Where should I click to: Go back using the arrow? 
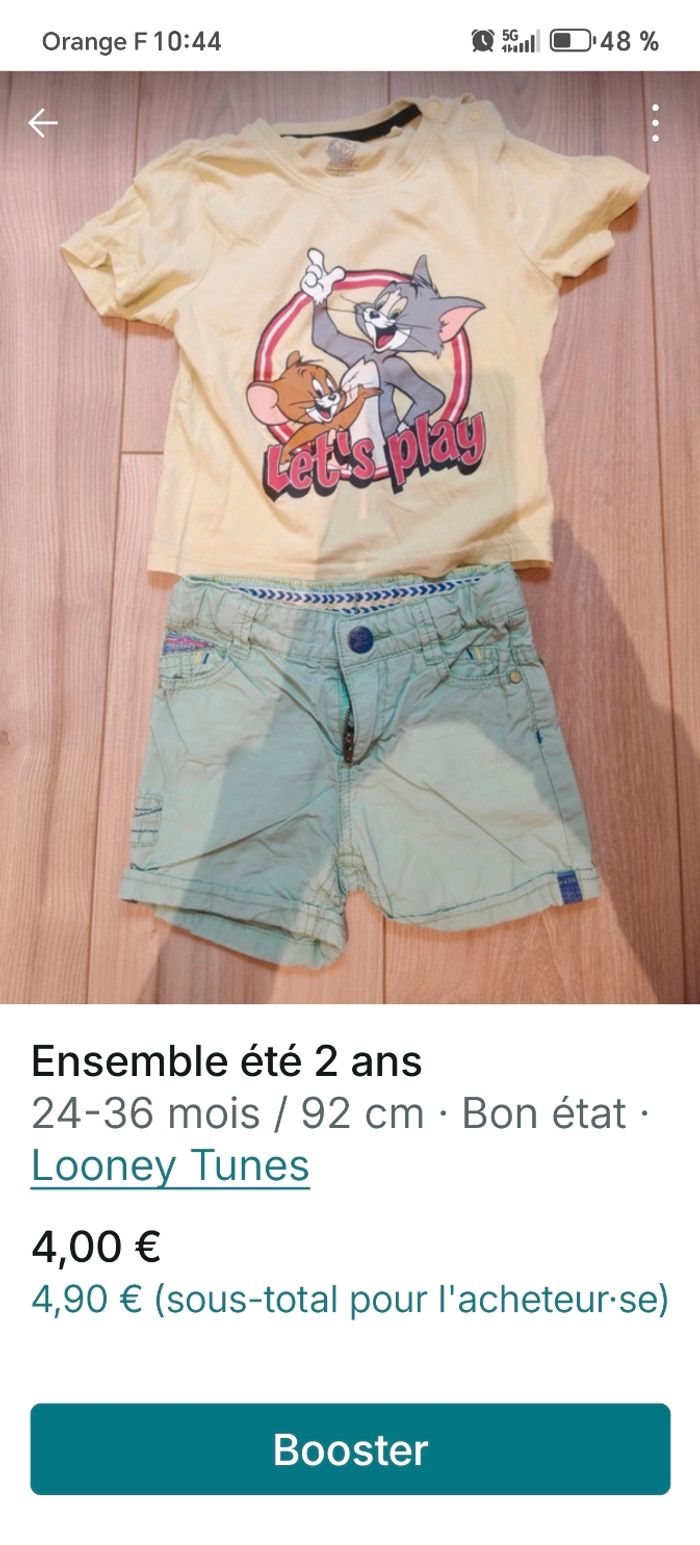tap(43, 123)
